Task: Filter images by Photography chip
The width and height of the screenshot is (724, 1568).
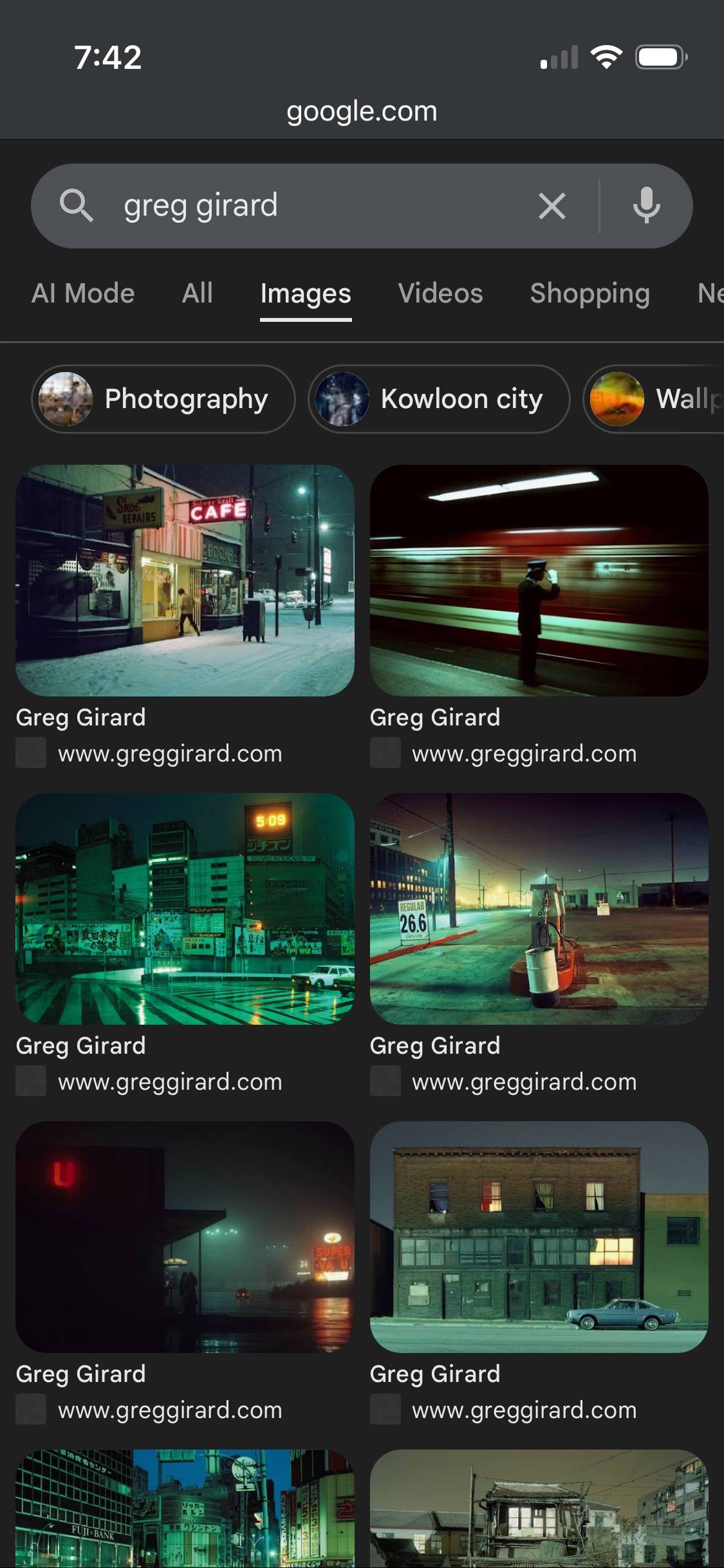Action: (163, 399)
